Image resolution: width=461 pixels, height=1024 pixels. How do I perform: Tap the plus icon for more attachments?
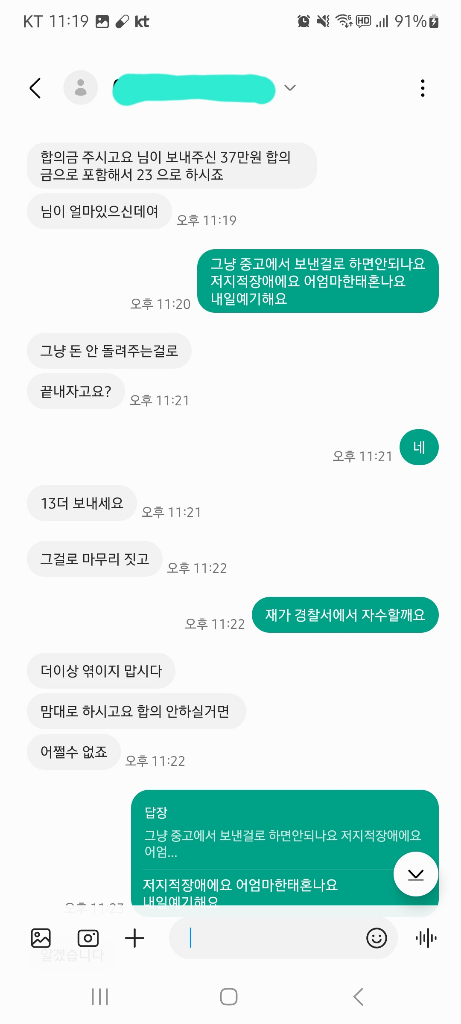pyautogui.click(x=135, y=938)
